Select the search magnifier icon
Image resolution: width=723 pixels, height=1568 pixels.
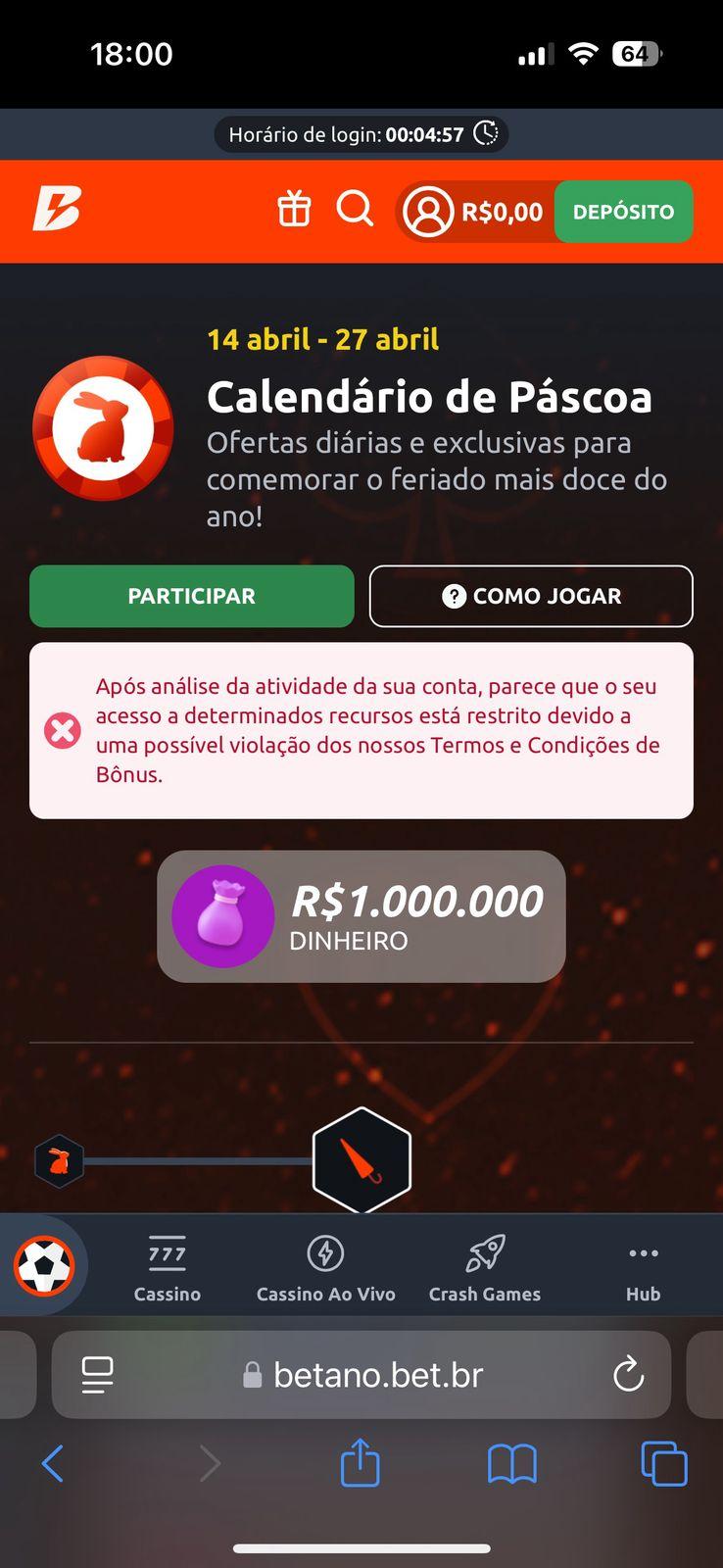(x=355, y=211)
